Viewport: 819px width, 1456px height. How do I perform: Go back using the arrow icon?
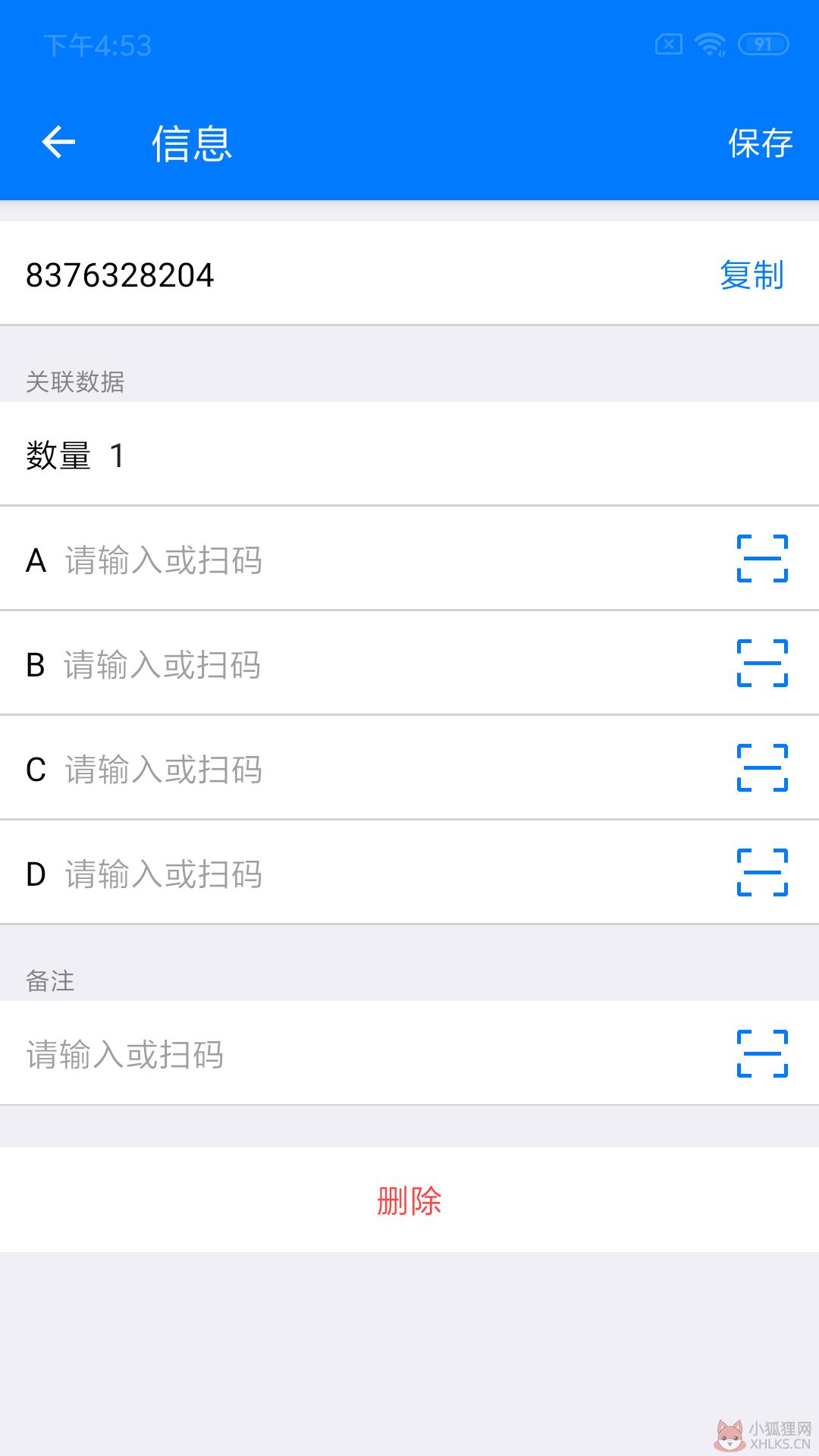pyautogui.click(x=58, y=142)
